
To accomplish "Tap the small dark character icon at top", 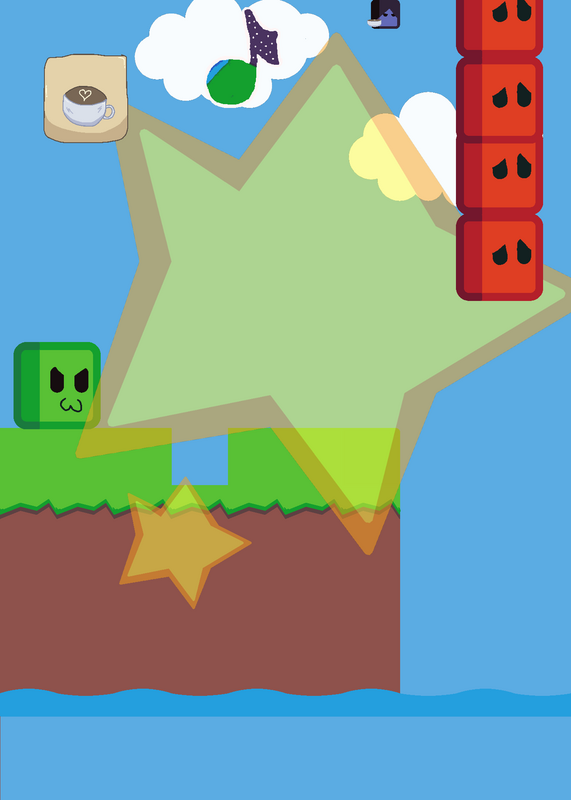I will [384, 14].
